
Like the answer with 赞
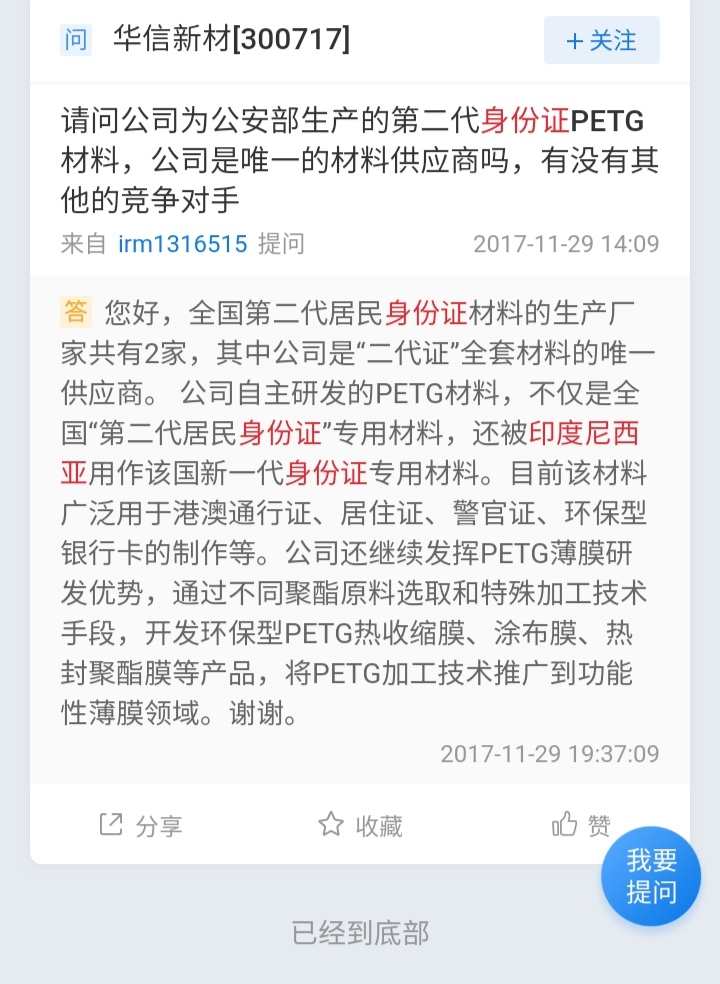[581, 825]
